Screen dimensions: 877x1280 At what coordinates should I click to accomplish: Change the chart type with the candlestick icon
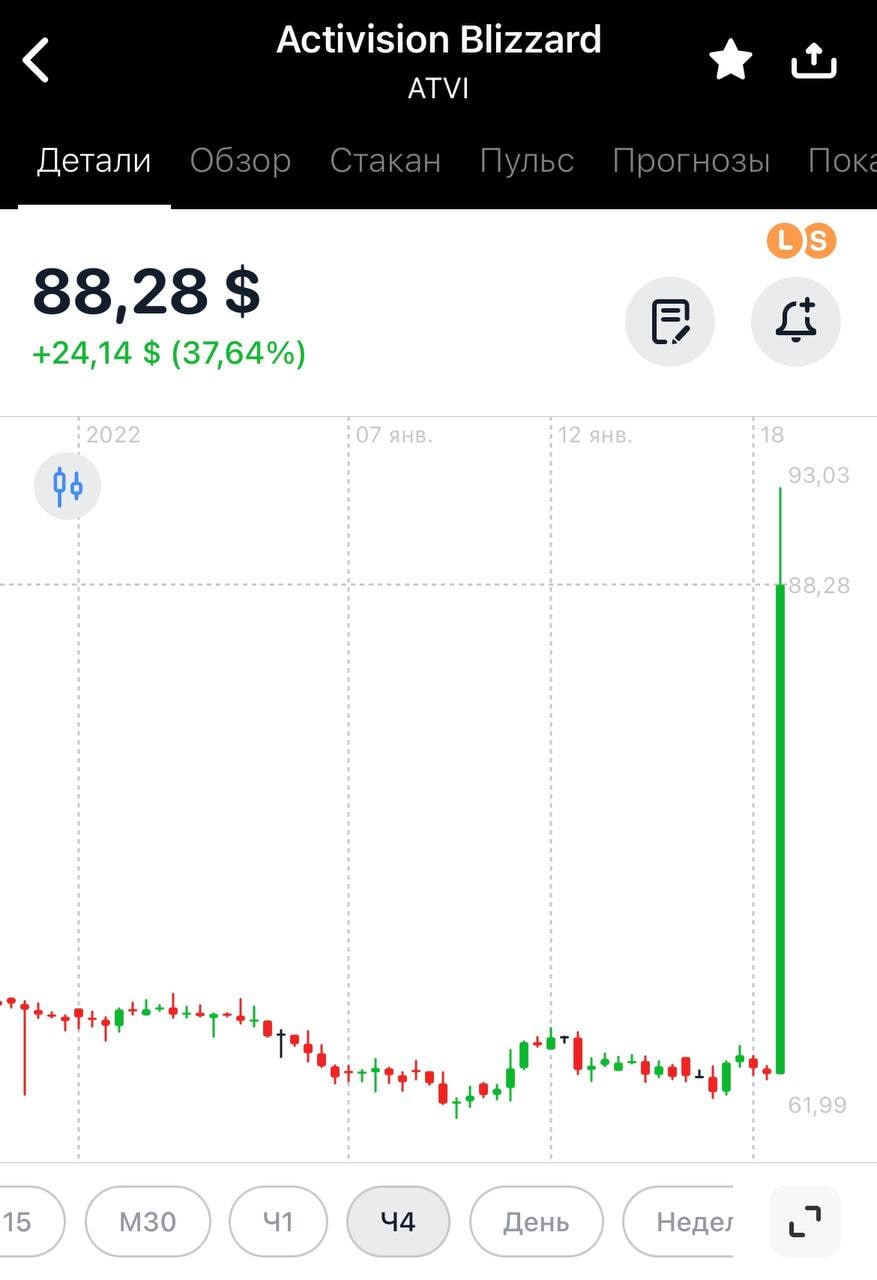point(68,486)
